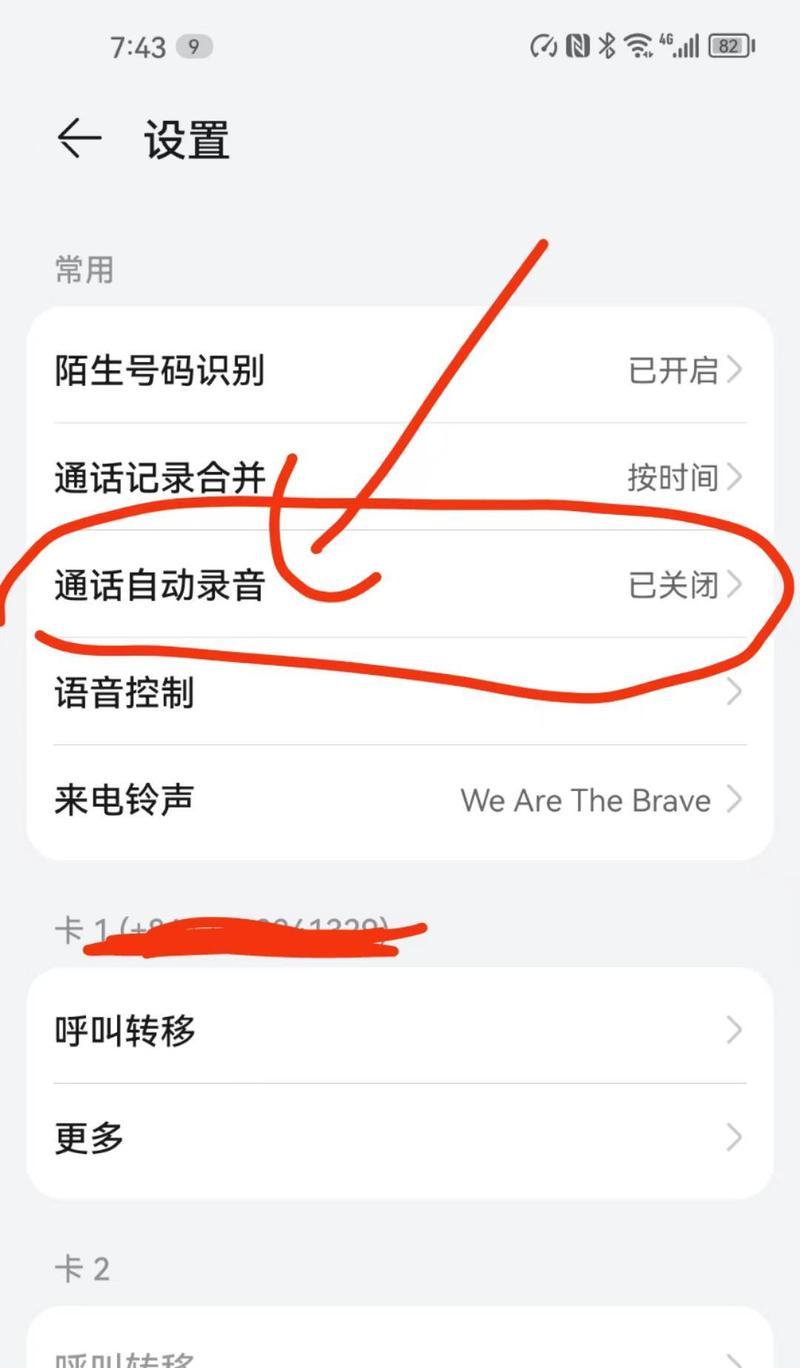Open 通话自动录音 setting
This screenshot has height=1368, width=800.
coord(400,584)
